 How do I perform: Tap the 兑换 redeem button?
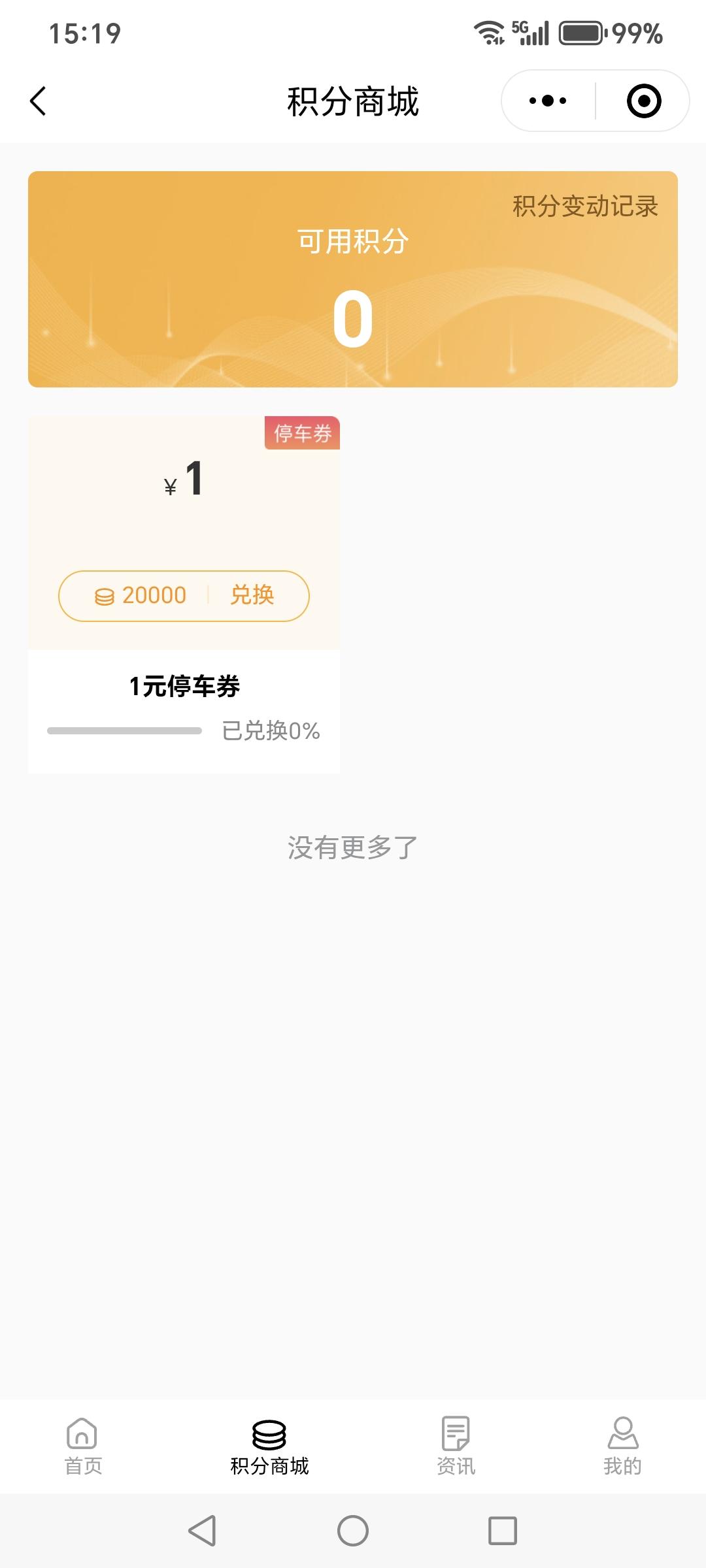(x=252, y=595)
